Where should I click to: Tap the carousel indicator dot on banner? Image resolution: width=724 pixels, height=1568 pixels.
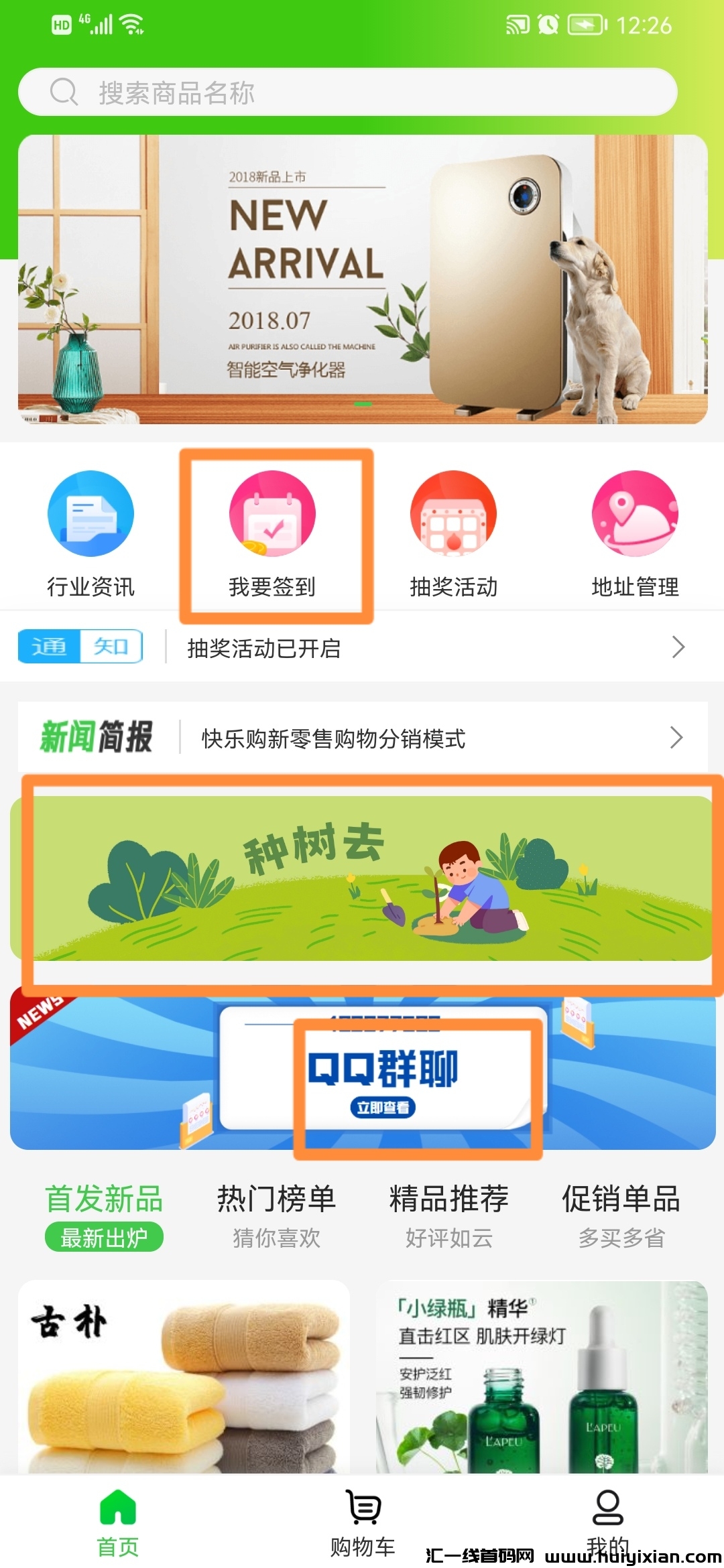tap(361, 403)
